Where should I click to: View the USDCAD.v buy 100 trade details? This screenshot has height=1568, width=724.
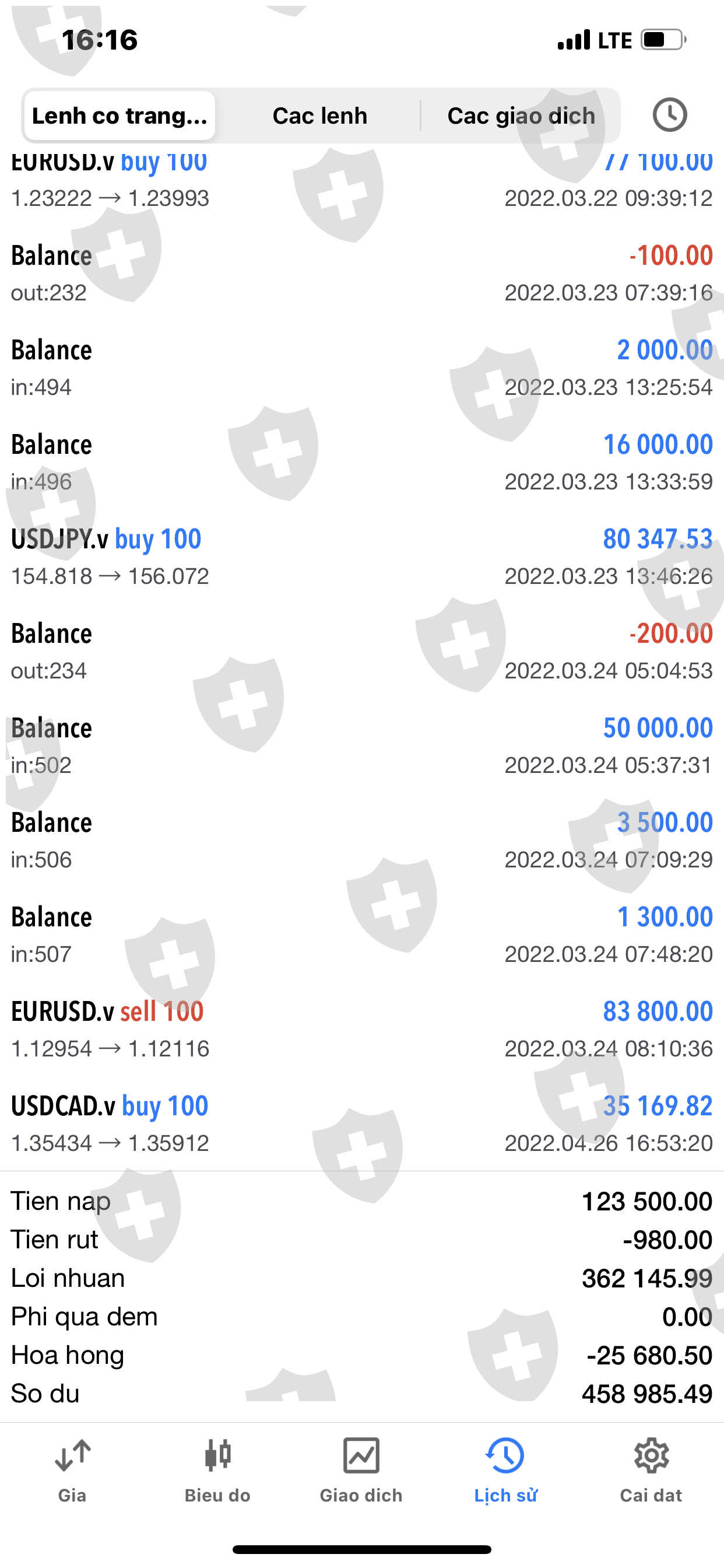361,1123
